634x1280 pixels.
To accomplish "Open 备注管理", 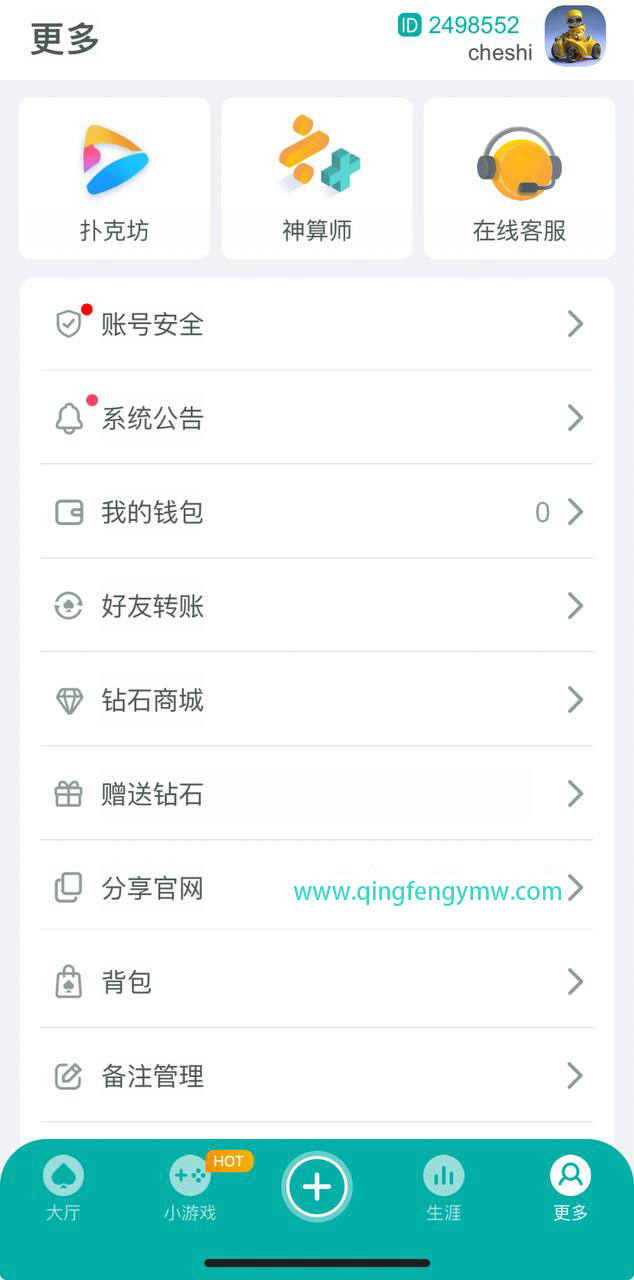I will (316, 1076).
